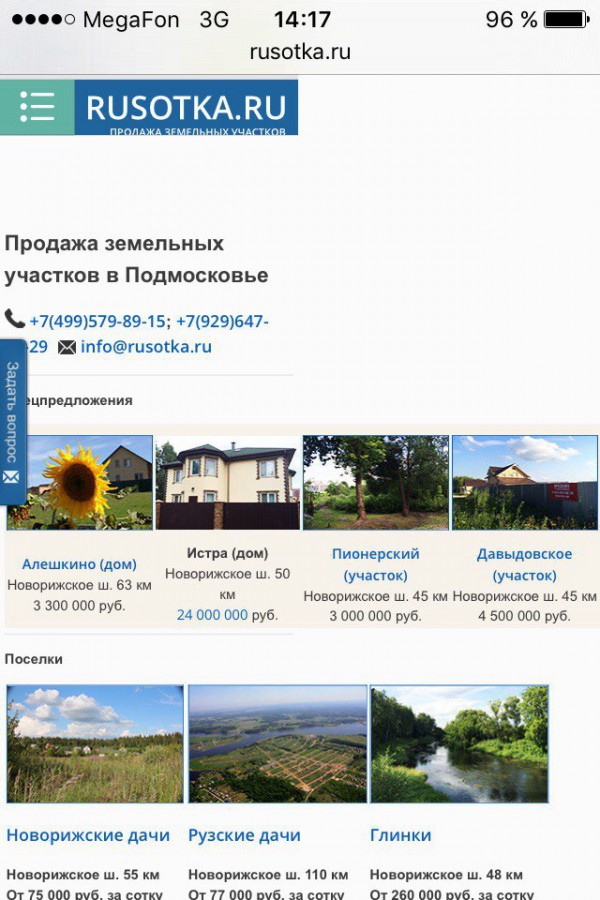View the Давыдовское plot photo
This screenshot has height=900, width=600.
click(x=524, y=482)
